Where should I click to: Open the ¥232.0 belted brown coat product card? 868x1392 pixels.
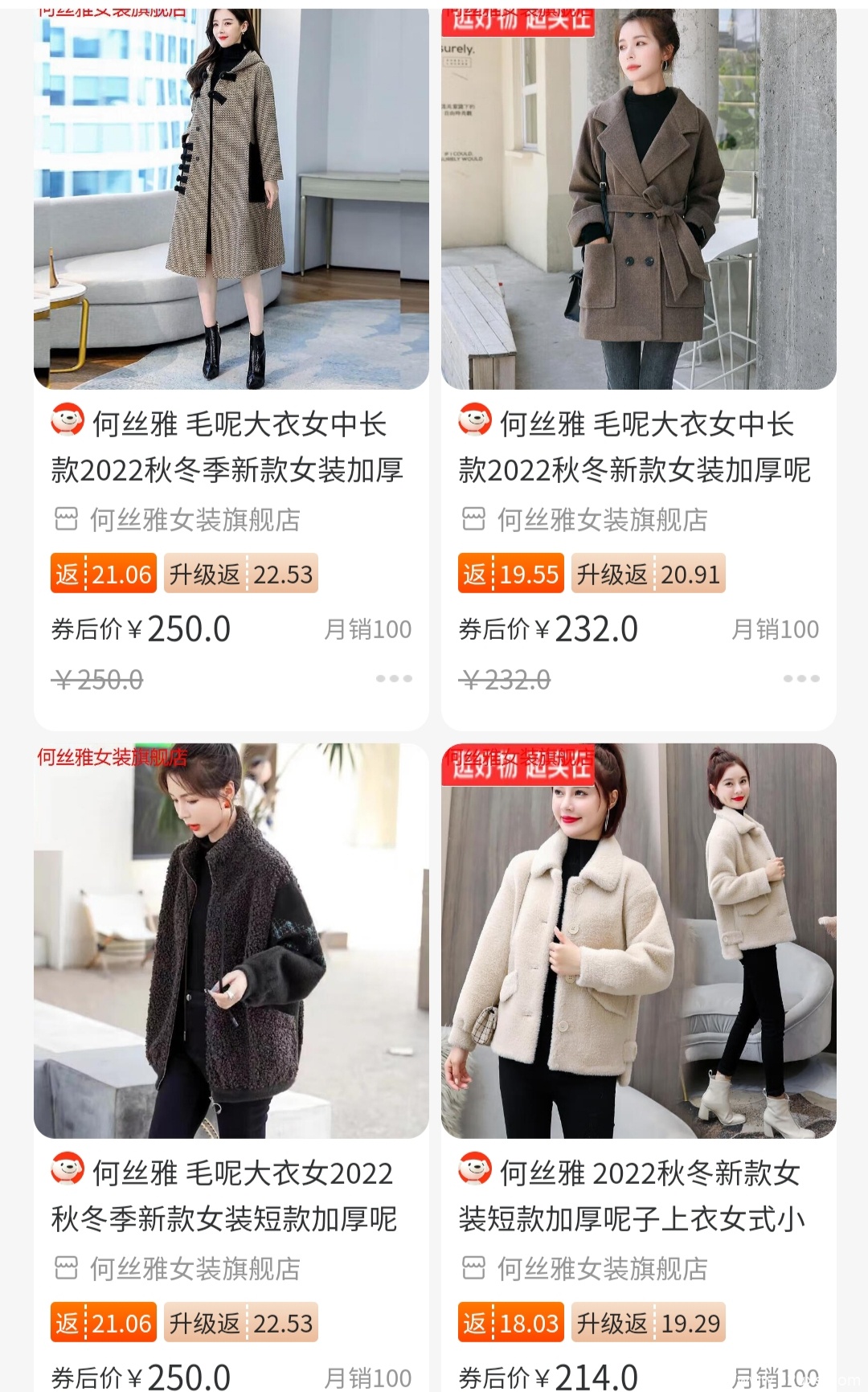coord(638,201)
